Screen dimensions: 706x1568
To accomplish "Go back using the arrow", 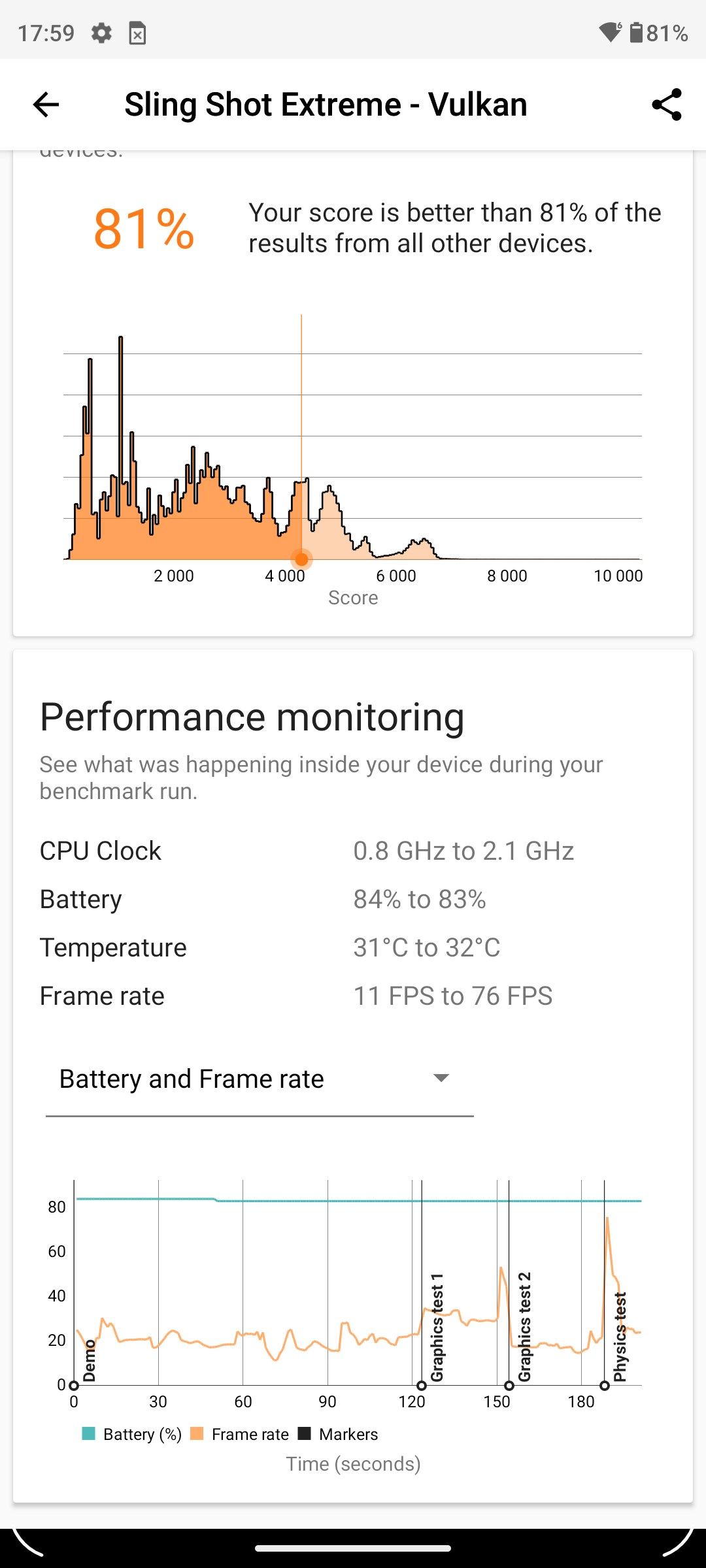I will [x=46, y=105].
